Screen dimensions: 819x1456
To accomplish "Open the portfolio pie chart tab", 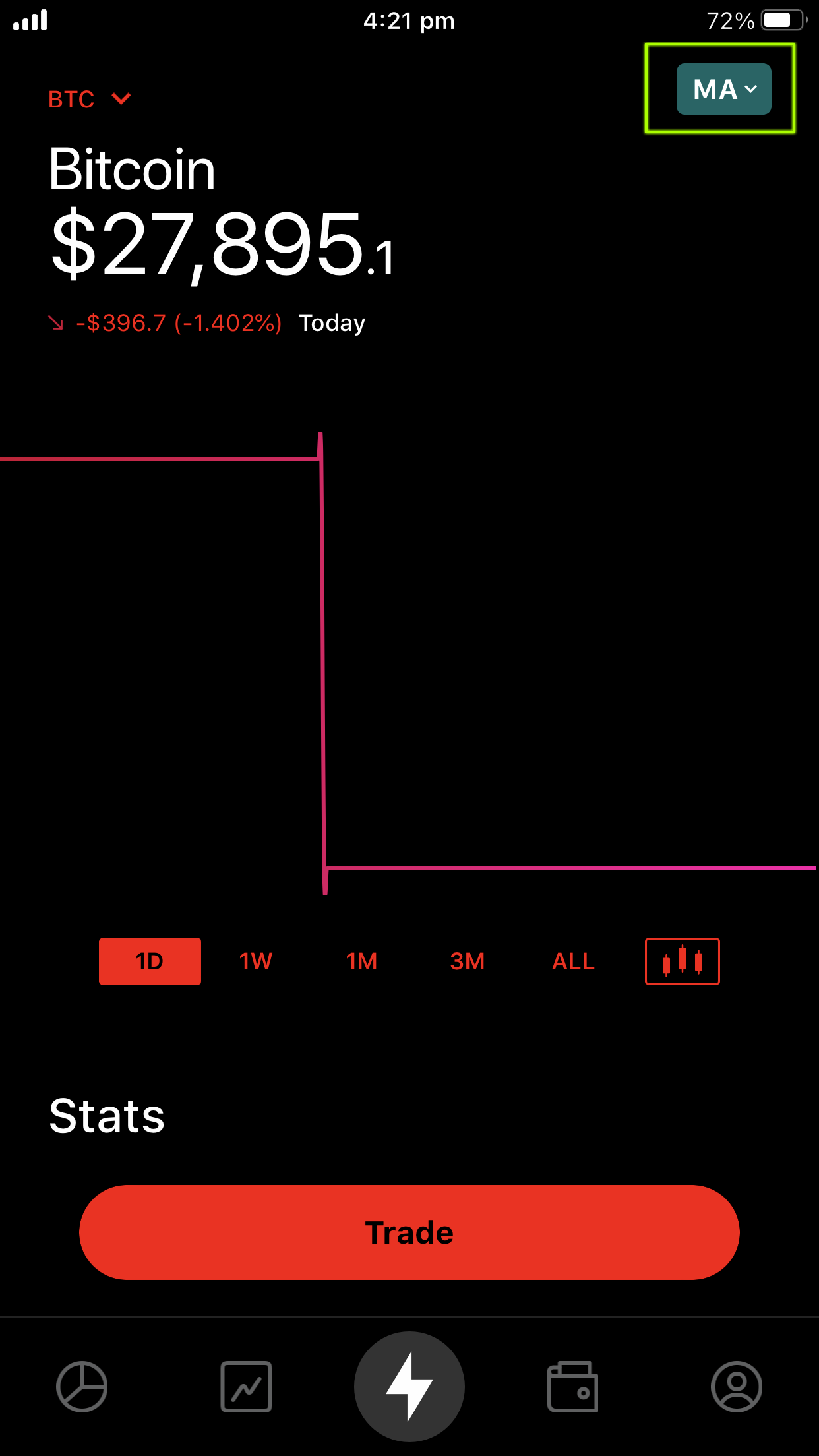I will [x=82, y=1386].
